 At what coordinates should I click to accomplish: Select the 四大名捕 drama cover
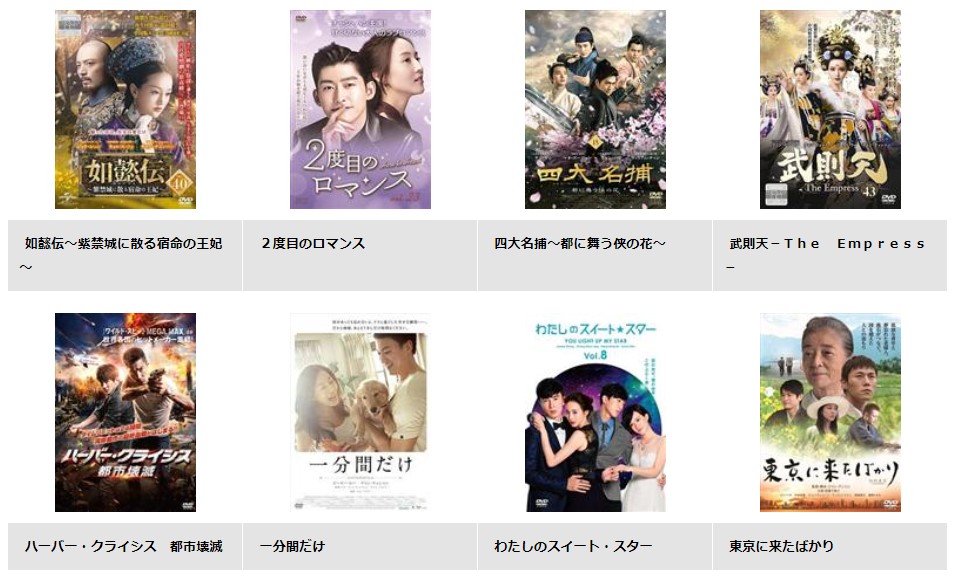pyautogui.click(x=595, y=110)
